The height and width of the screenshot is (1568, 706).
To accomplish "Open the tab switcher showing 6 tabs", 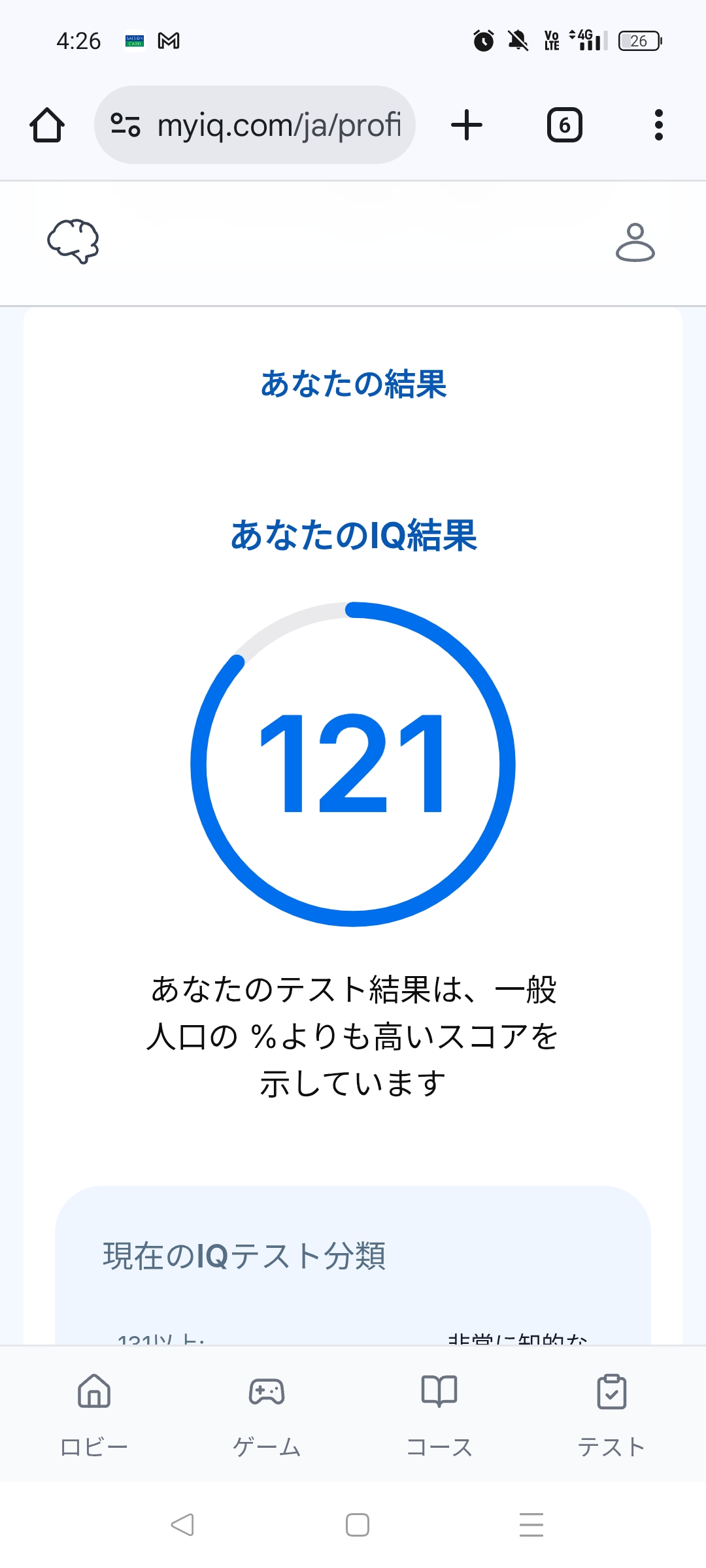I will (564, 125).
